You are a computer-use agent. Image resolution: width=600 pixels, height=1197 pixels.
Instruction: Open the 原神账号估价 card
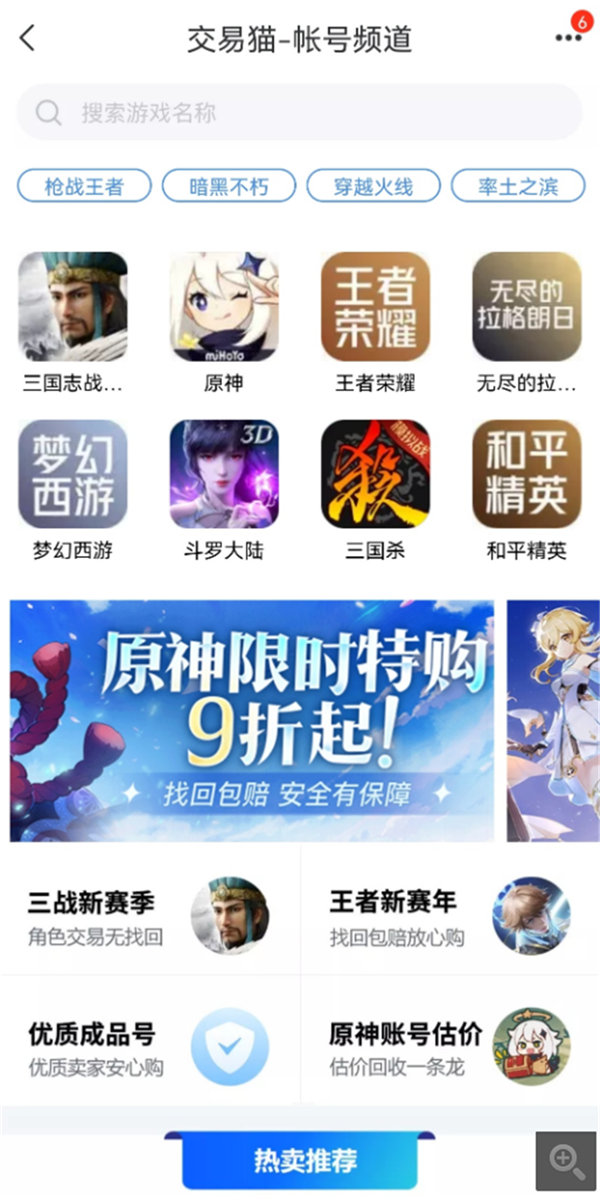(450, 1047)
